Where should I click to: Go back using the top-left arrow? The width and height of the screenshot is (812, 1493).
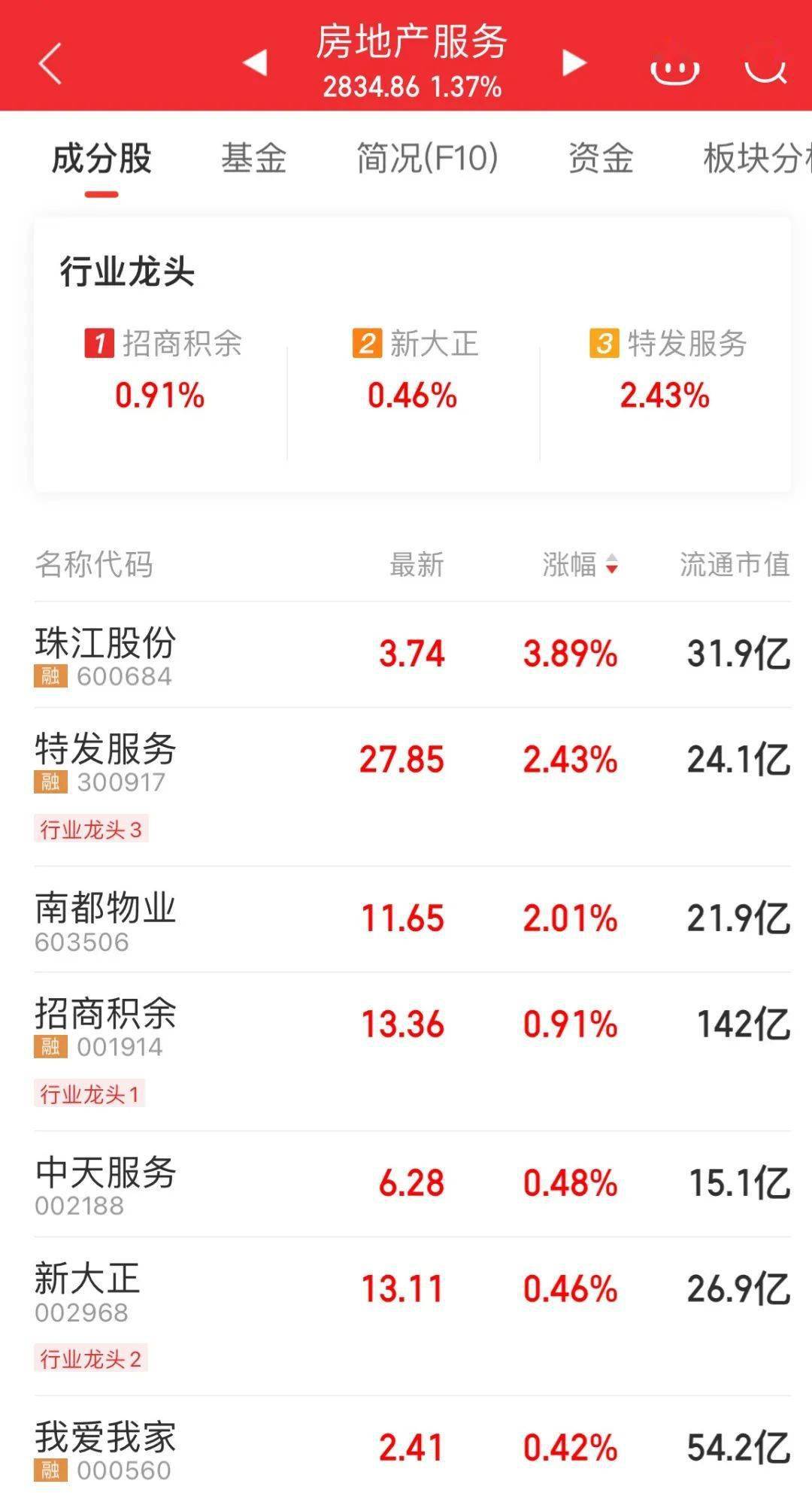point(50,63)
